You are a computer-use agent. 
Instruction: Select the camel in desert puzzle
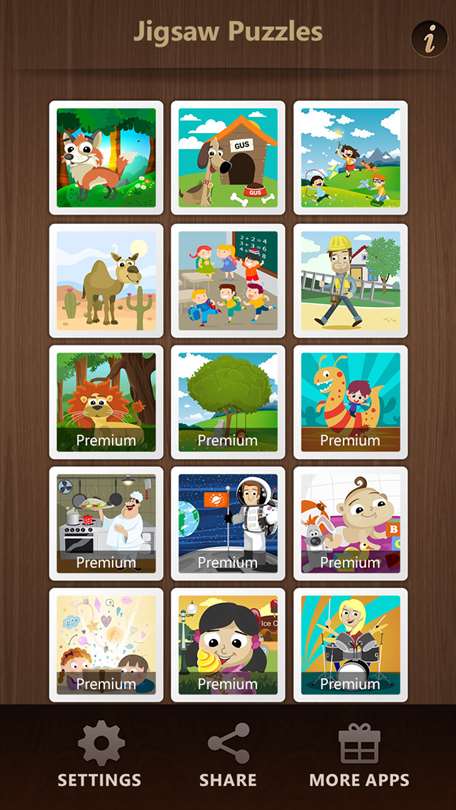pos(106,280)
